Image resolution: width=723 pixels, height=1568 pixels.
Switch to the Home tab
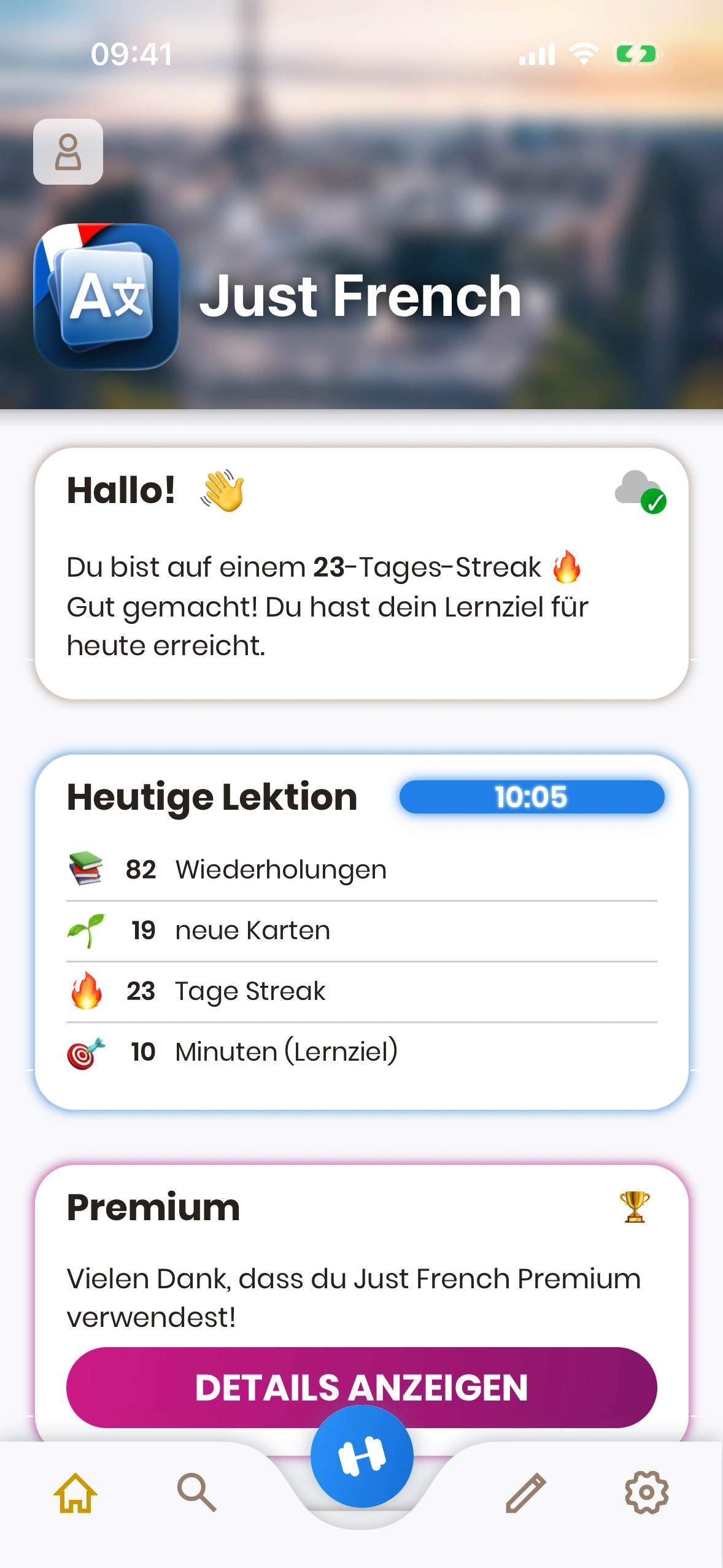pyautogui.click(x=75, y=1493)
